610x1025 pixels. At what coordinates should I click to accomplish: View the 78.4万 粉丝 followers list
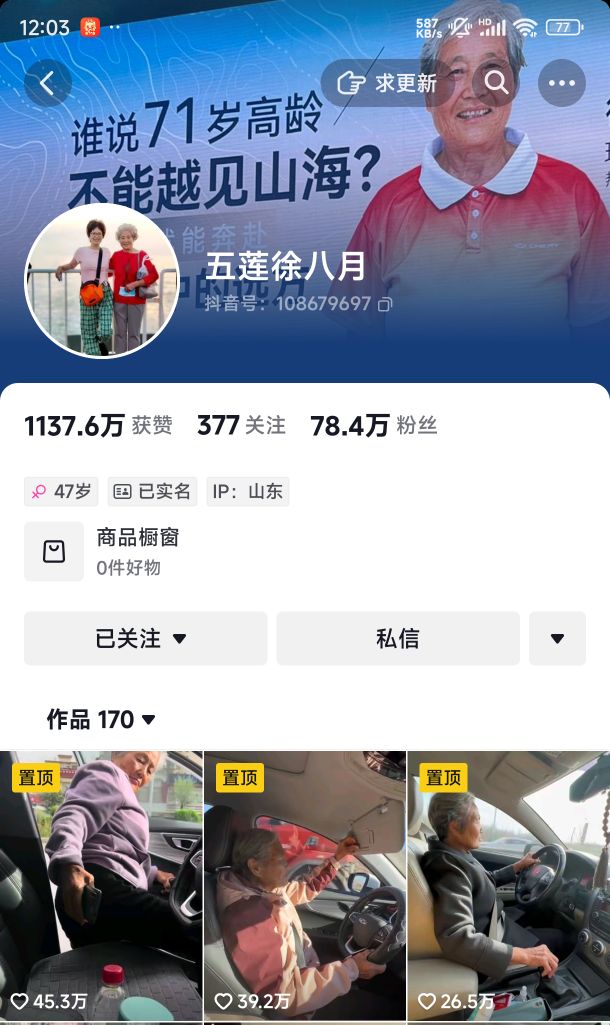click(373, 426)
